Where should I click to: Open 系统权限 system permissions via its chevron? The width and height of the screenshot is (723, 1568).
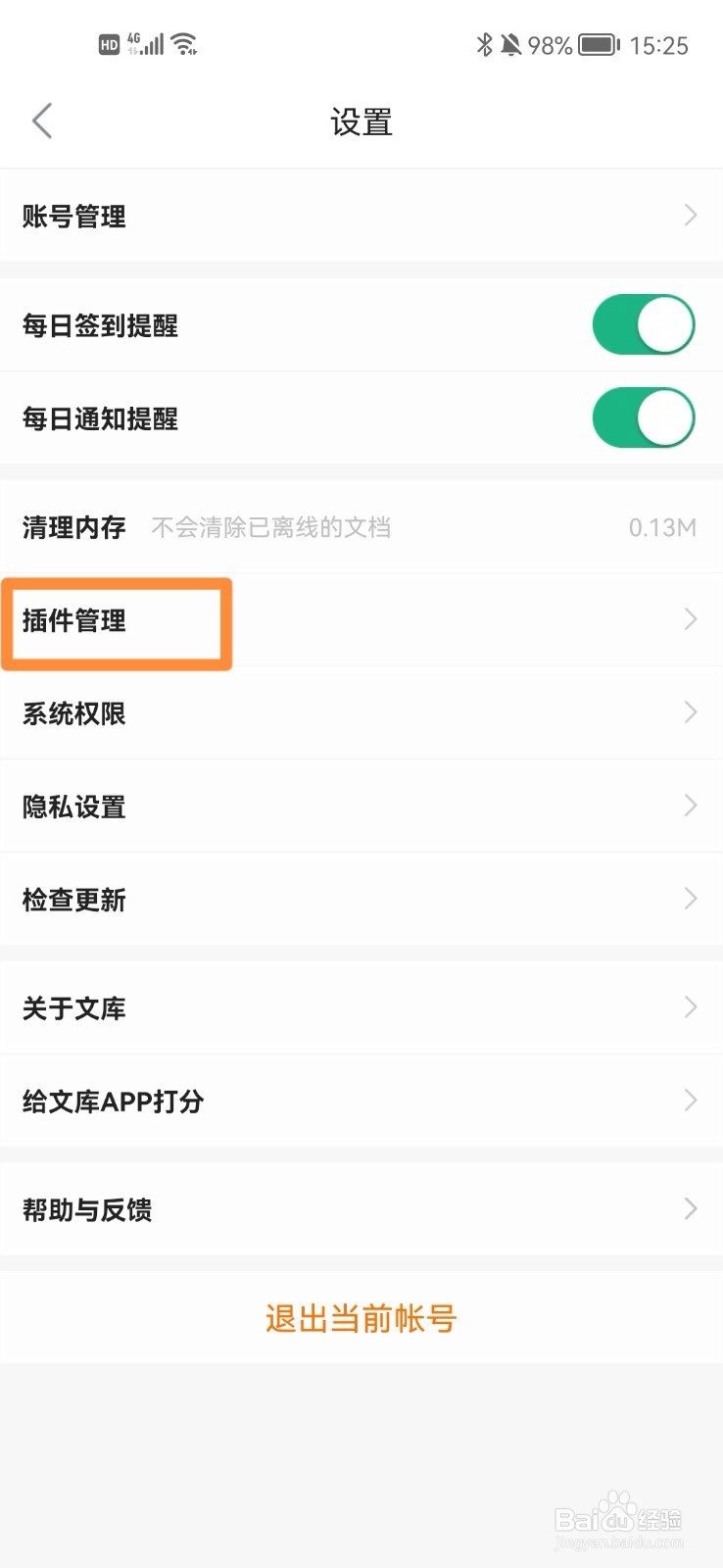click(x=690, y=712)
